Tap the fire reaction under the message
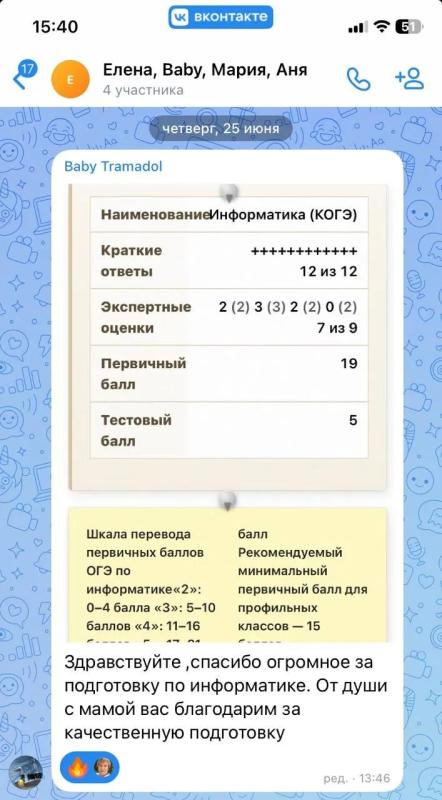This screenshot has width=442, height=800. pyautogui.click(x=78, y=767)
